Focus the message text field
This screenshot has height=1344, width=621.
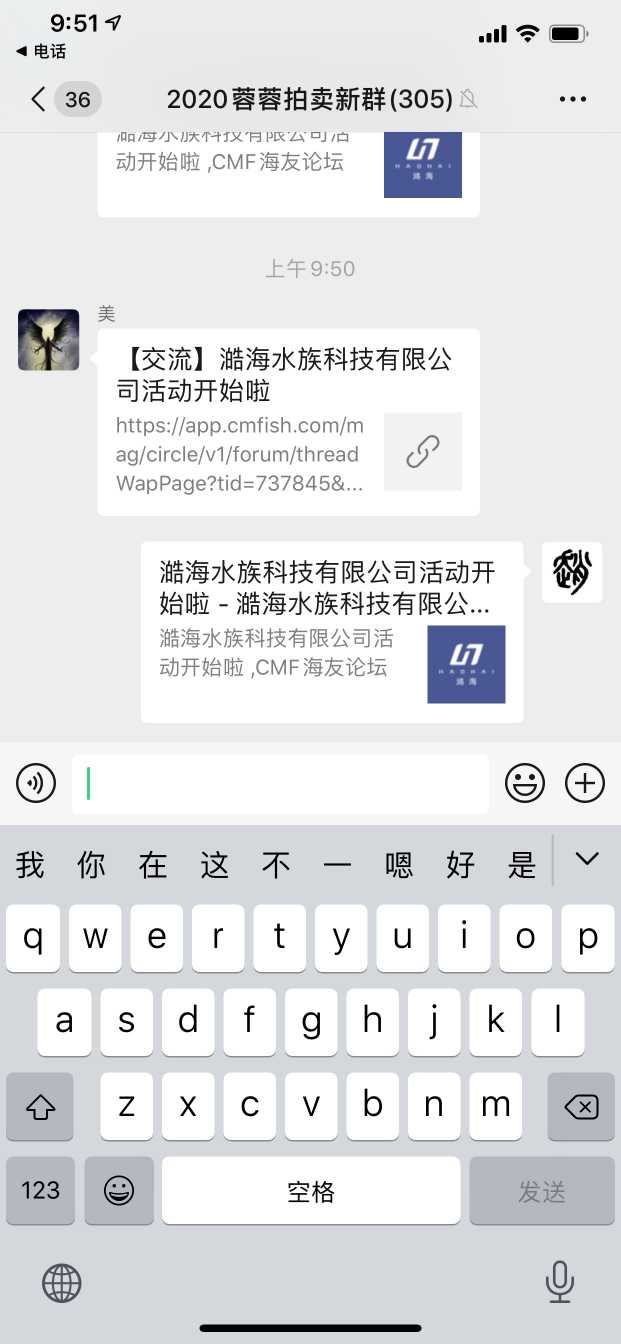click(x=280, y=783)
